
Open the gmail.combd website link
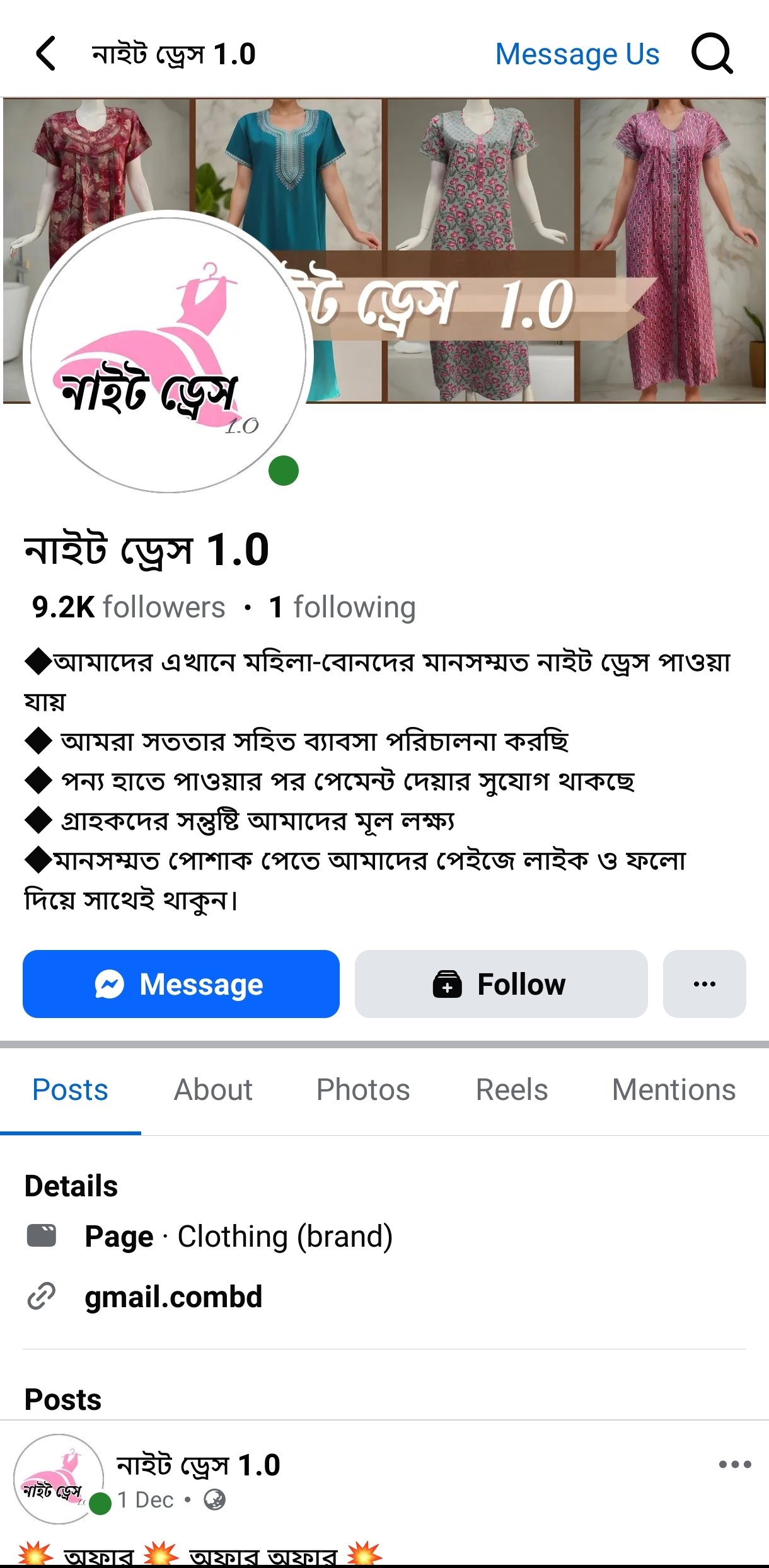[x=173, y=1297]
